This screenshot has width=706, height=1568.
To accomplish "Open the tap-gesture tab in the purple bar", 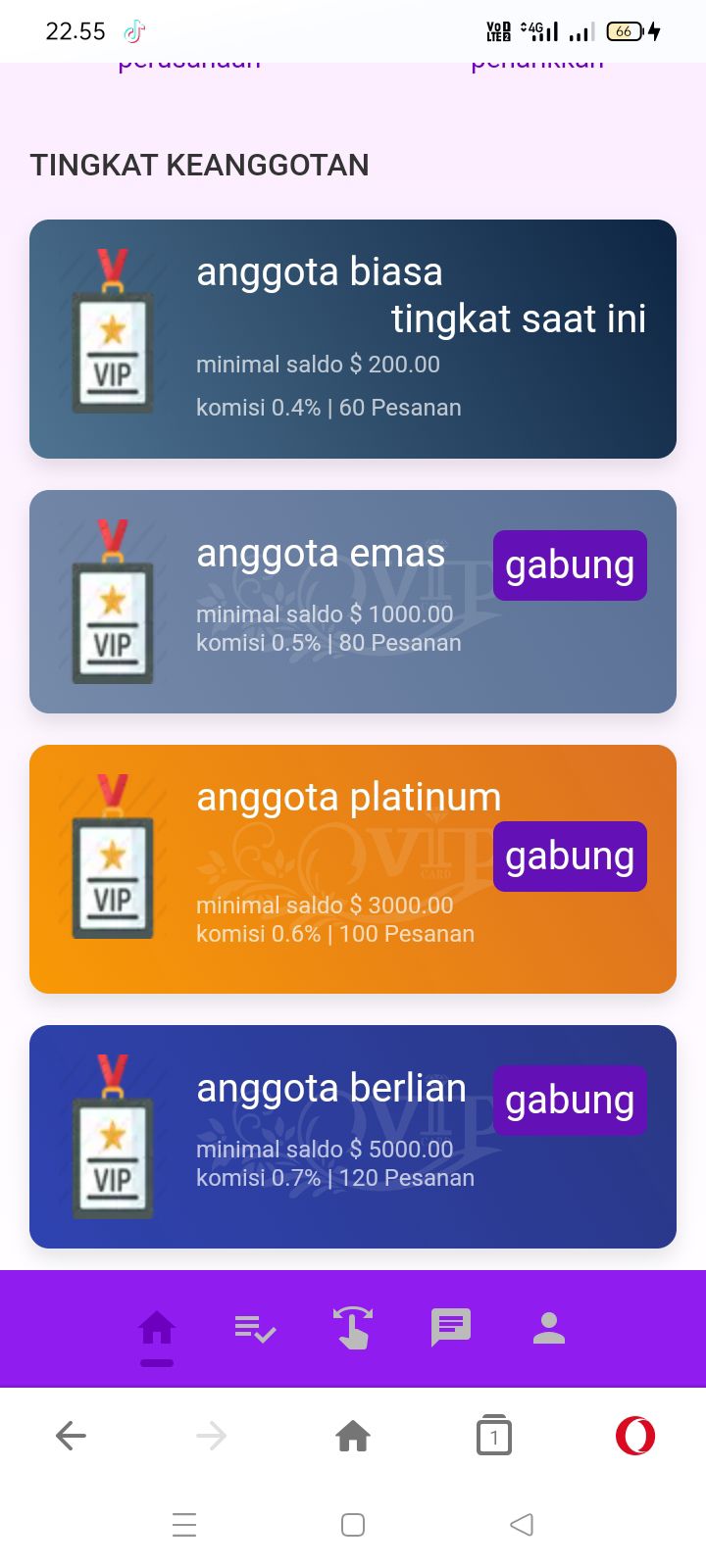I will coord(353,1330).
